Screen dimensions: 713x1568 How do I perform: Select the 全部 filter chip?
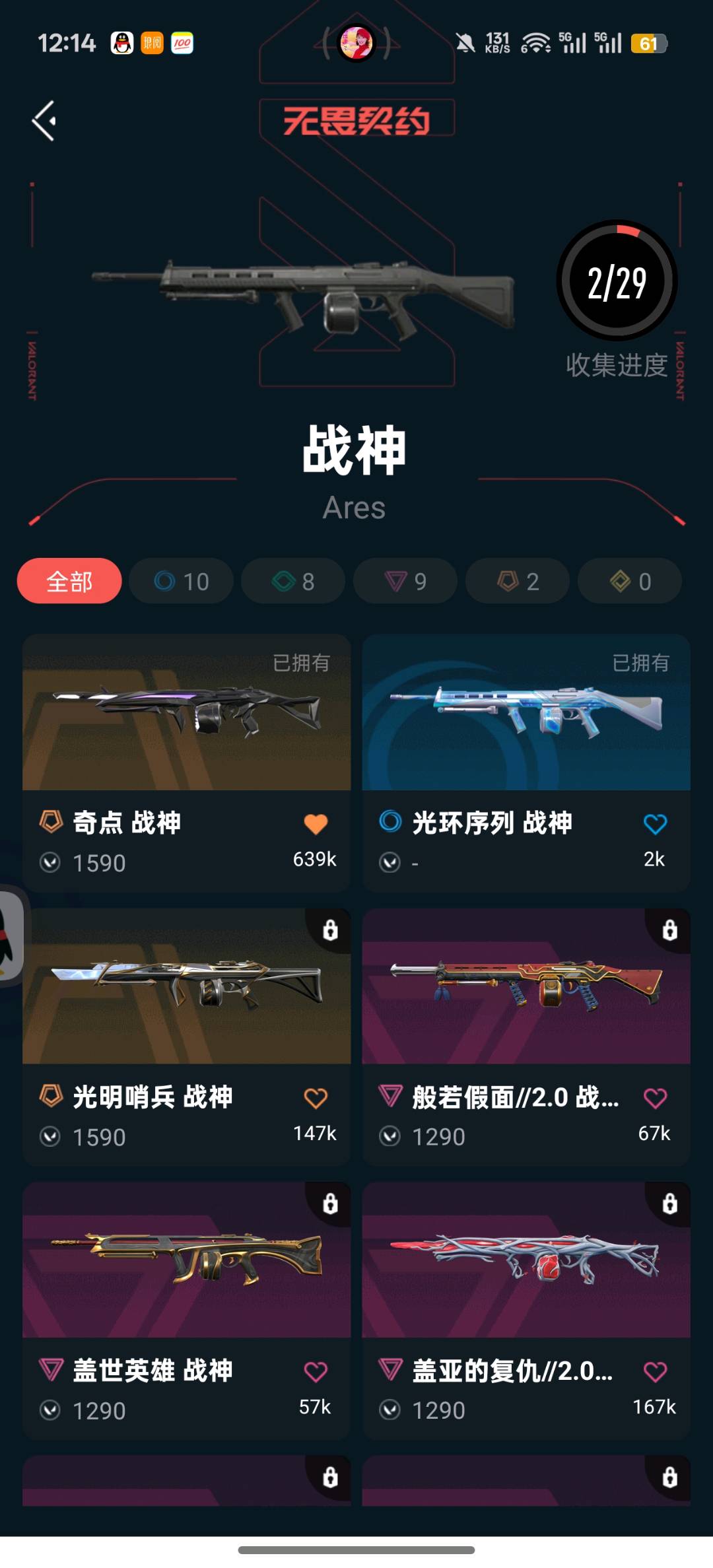coord(69,581)
